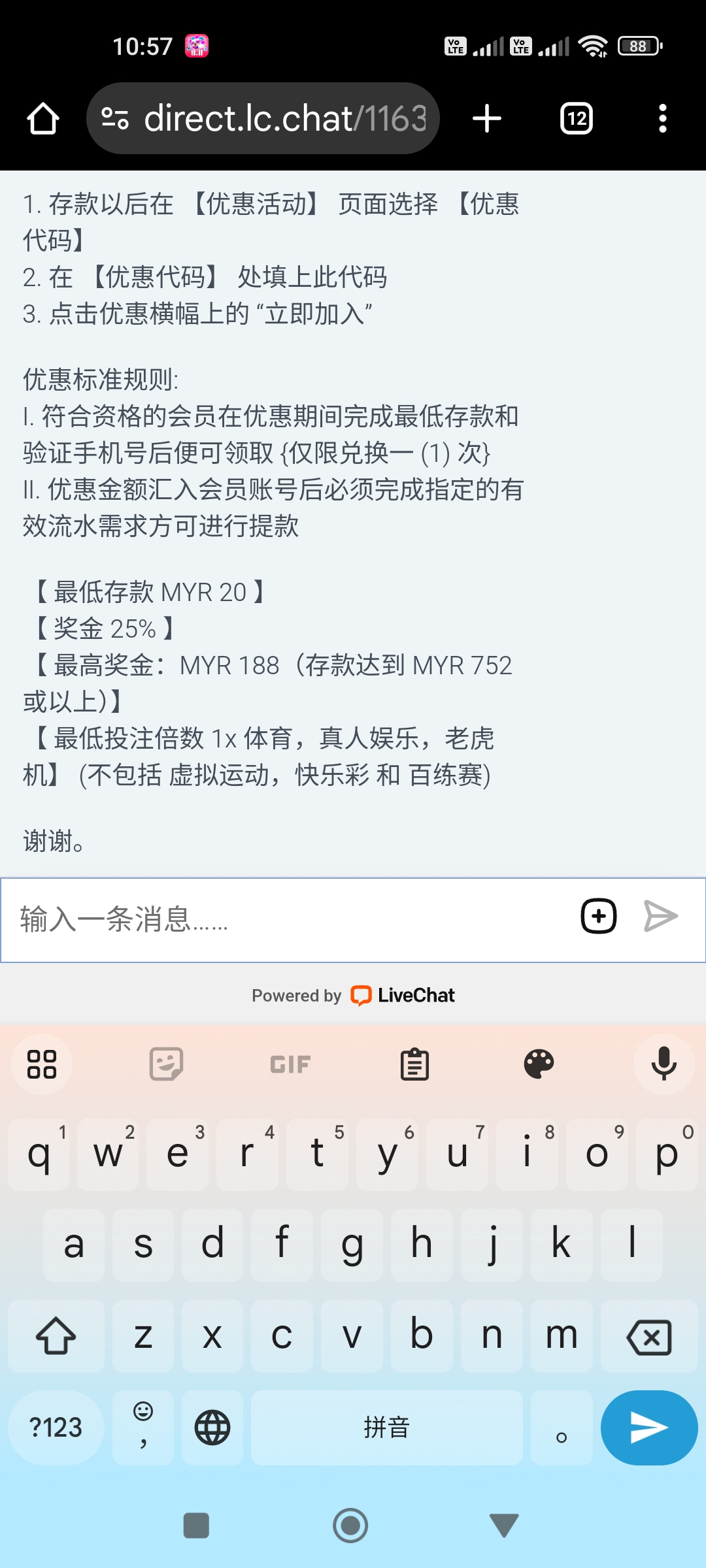Switch input language with the globe key
This screenshot has height=1568, width=706.
point(210,1428)
